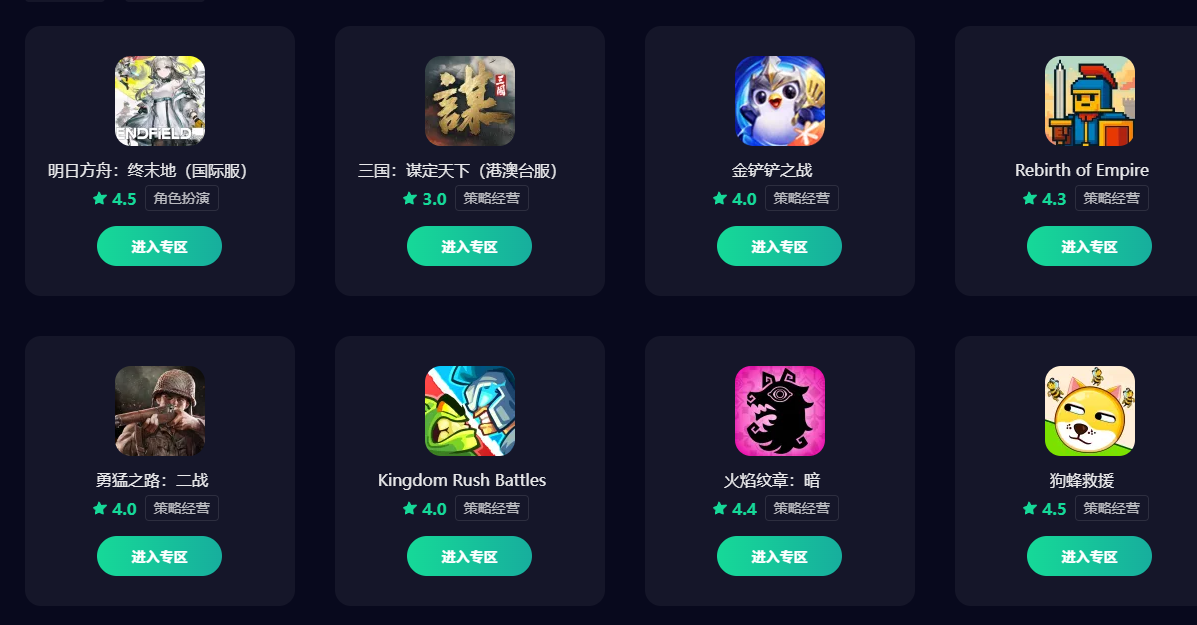Select the 火焰纹章：暗 pink icon
This screenshot has width=1197, height=625.
pos(780,411)
